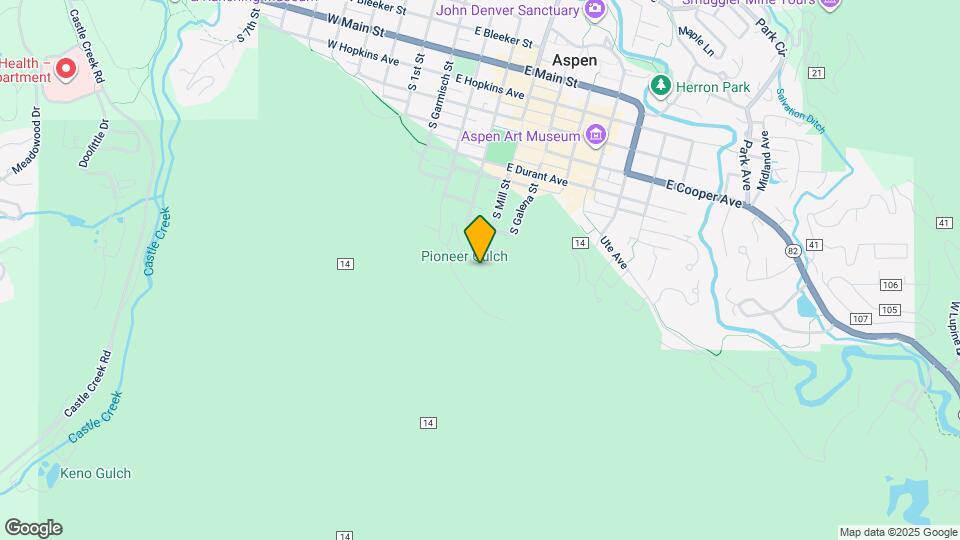Open the Aspen Art Museum pin
The width and height of the screenshot is (960, 540).
coord(595,135)
